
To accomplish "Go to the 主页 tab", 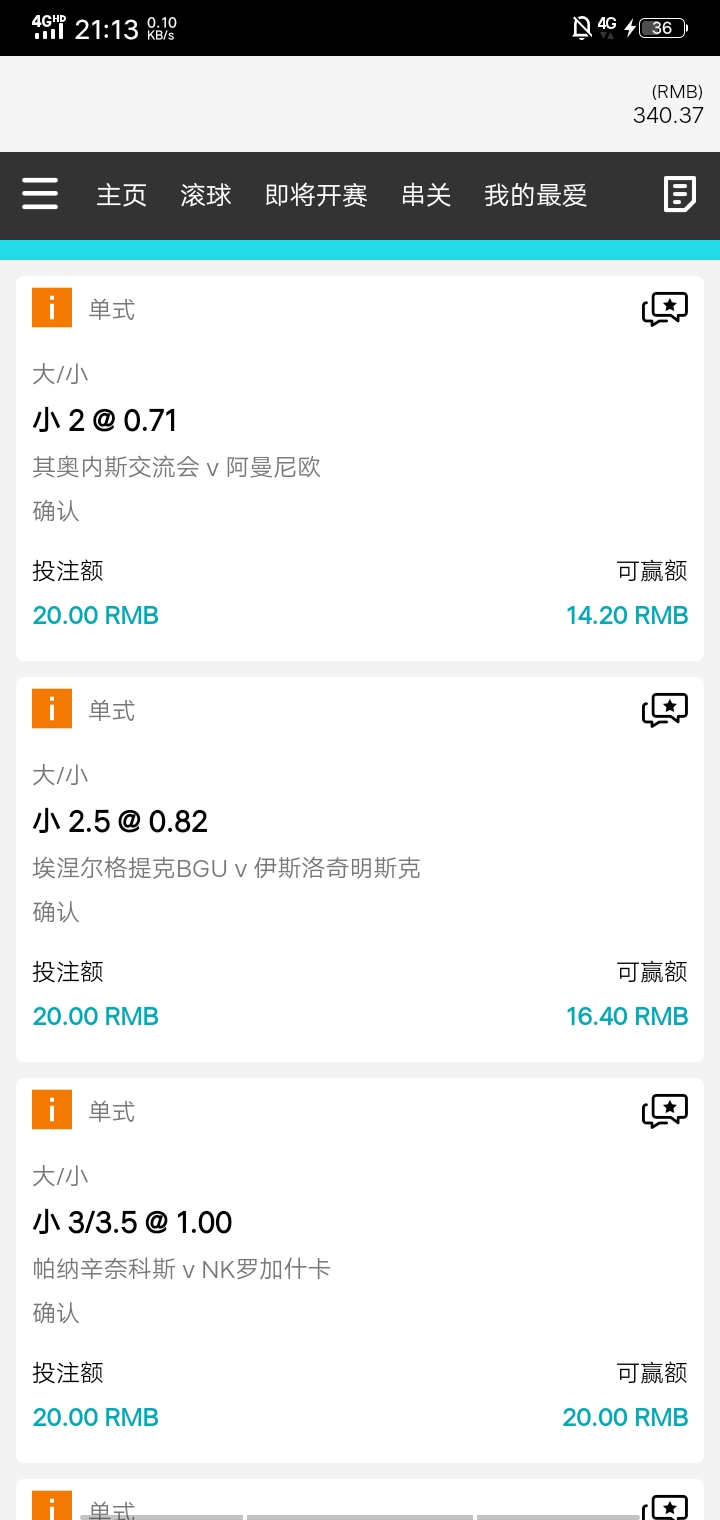I will pyautogui.click(x=122, y=195).
